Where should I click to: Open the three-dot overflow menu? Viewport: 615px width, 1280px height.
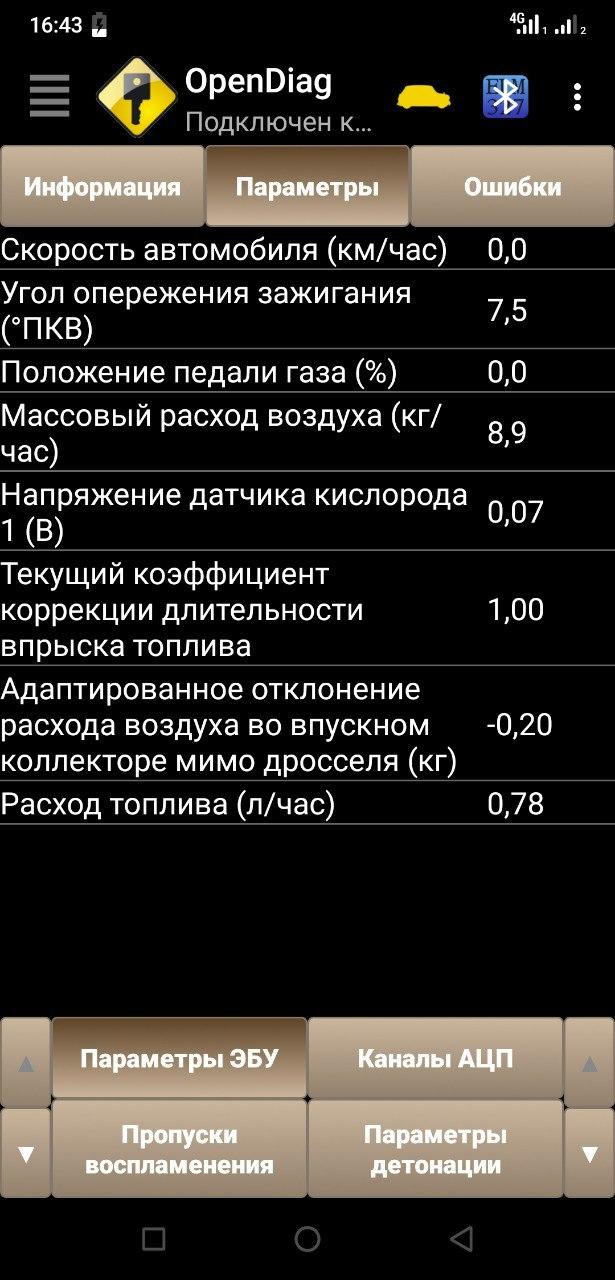pyautogui.click(x=577, y=97)
